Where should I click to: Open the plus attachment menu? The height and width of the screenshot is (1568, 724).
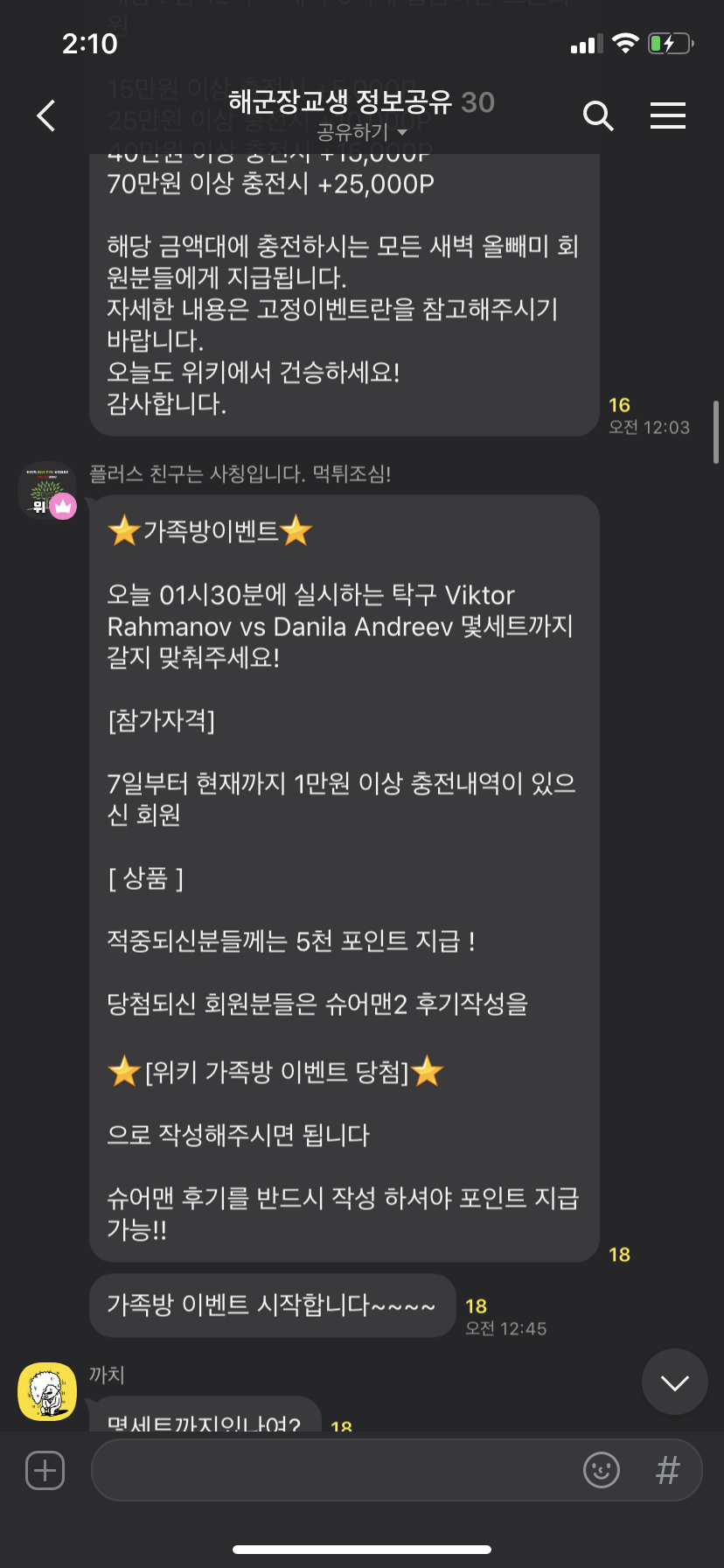coord(45,1470)
